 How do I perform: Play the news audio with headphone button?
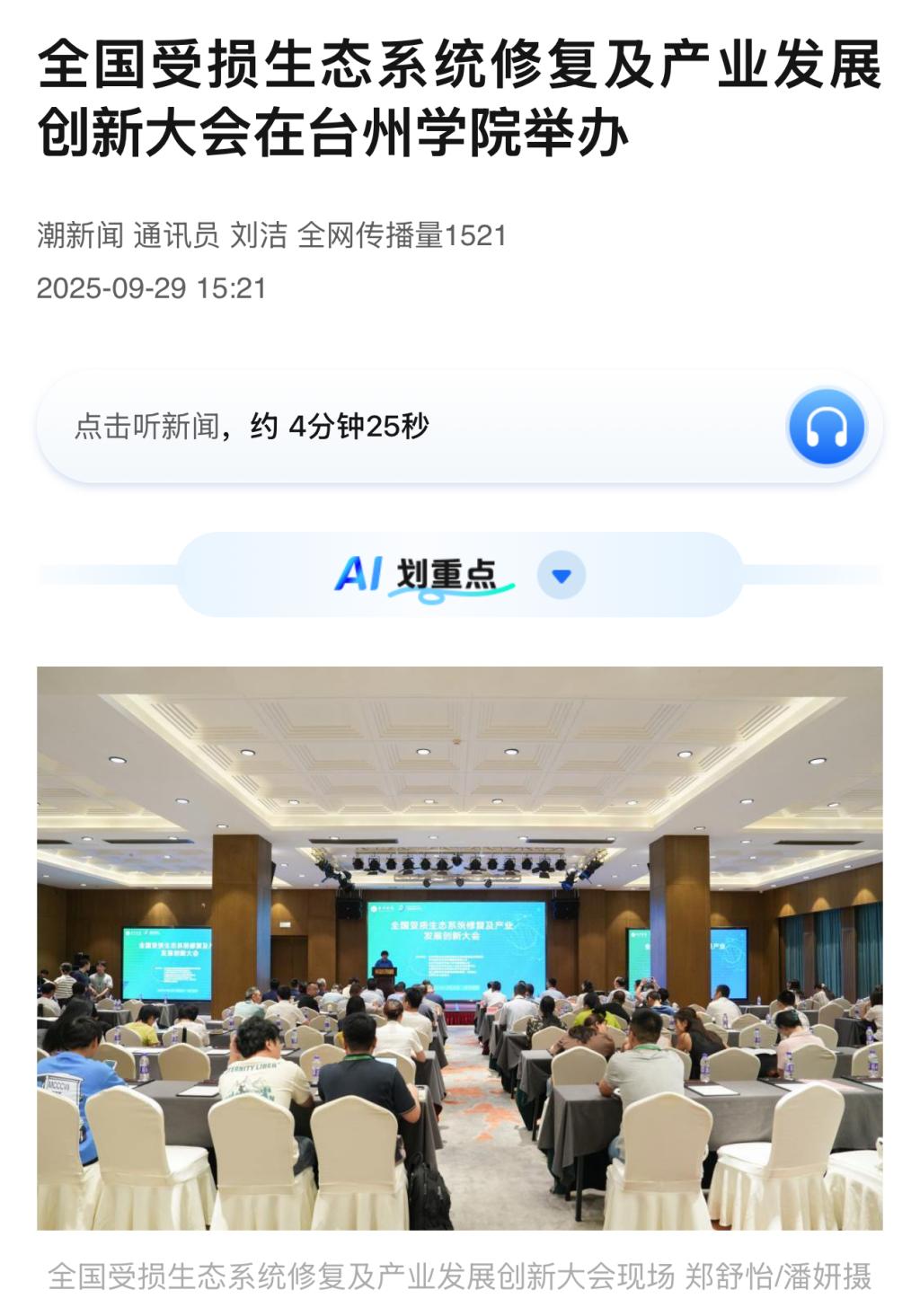[827, 428]
